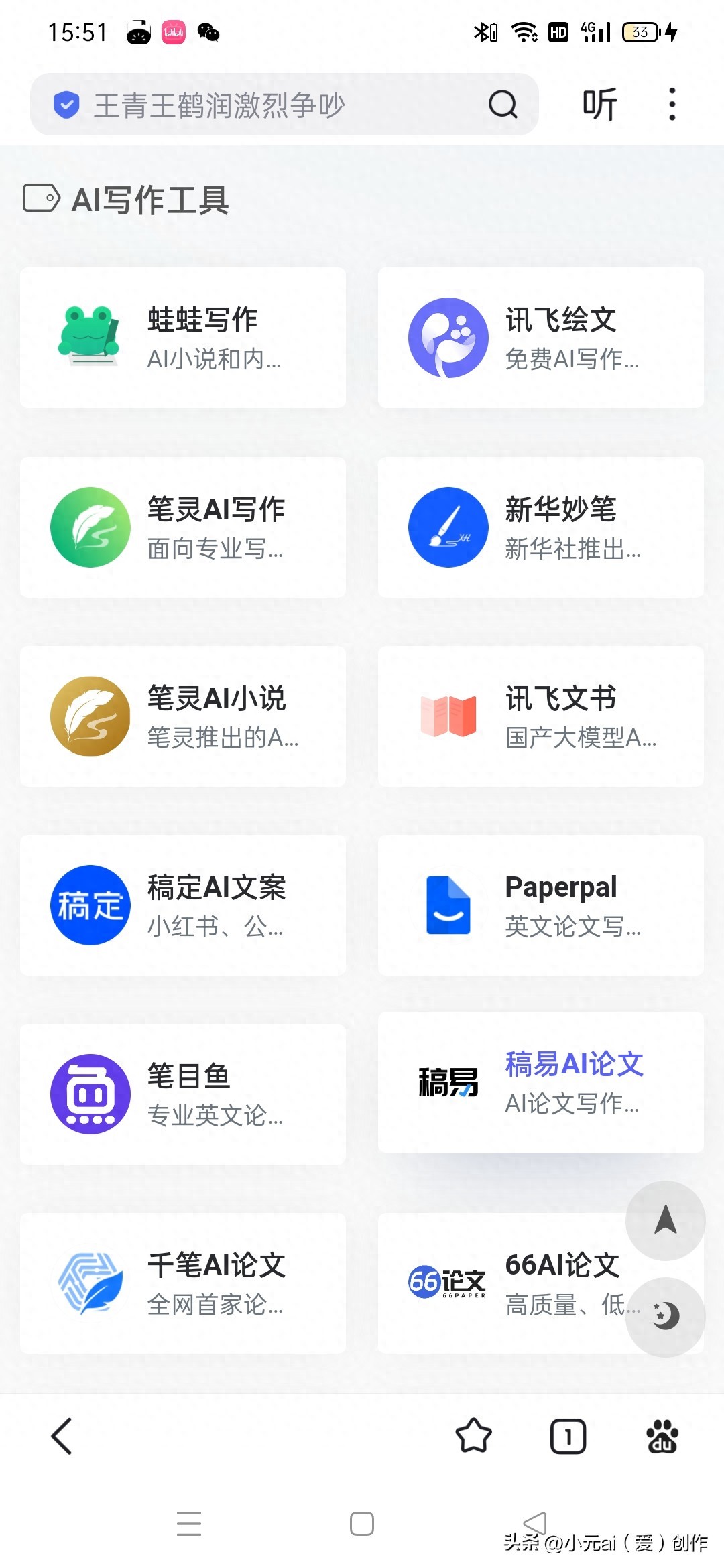The image size is (724, 1568).
Task: Open the 讯飞文书 card
Action: (540, 716)
